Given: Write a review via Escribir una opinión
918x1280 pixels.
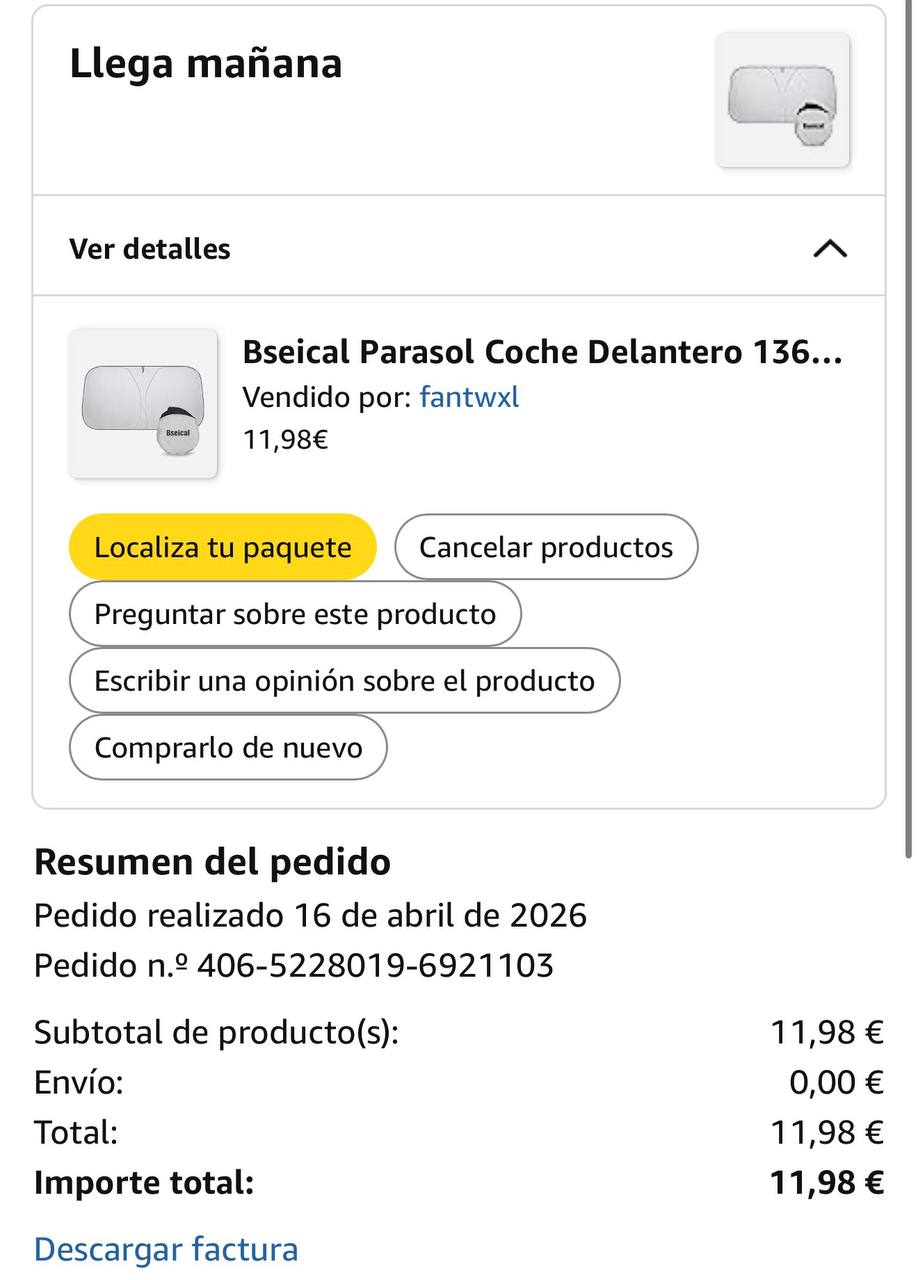Looking at the screenshot, I should (344, 680).
